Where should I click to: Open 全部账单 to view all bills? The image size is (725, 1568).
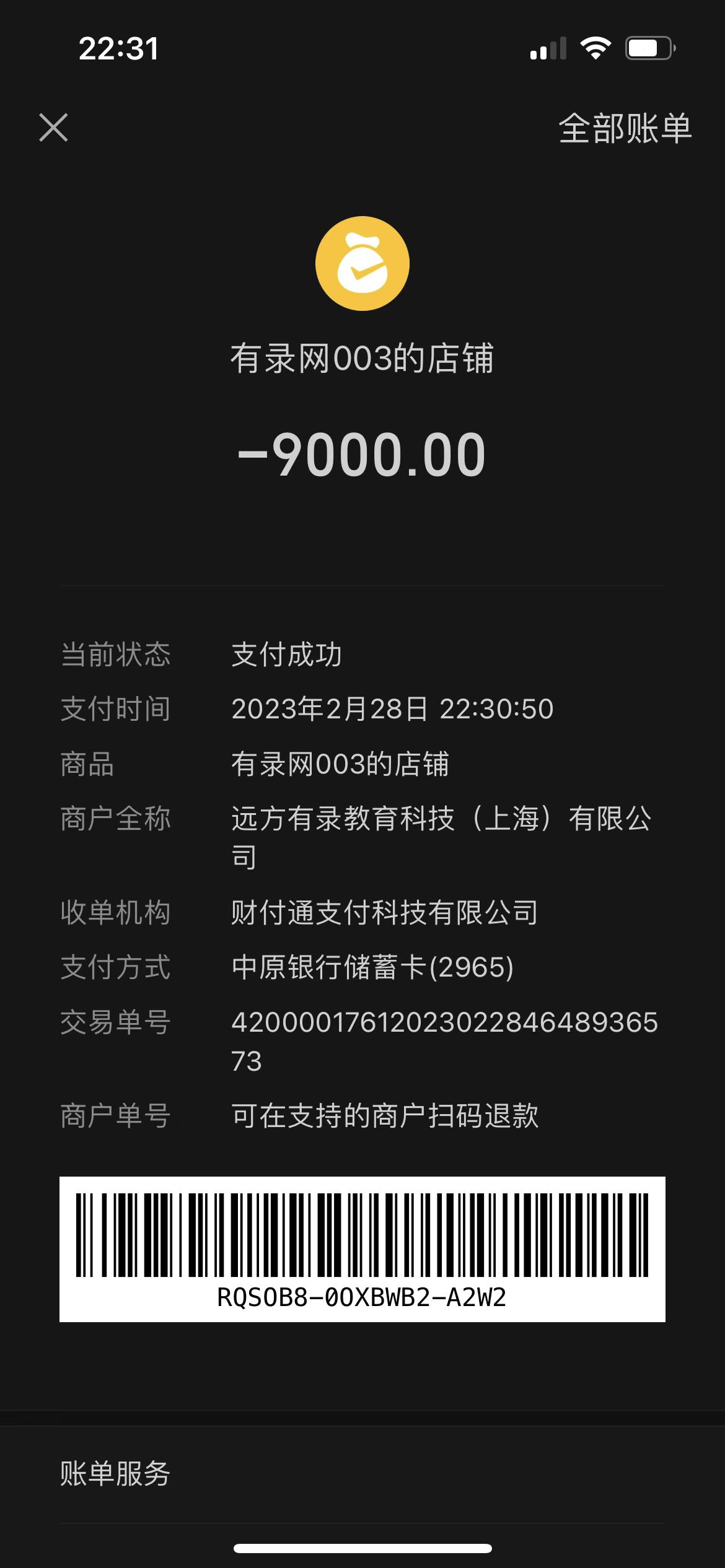pyautogui.click(x=625, y=129)
